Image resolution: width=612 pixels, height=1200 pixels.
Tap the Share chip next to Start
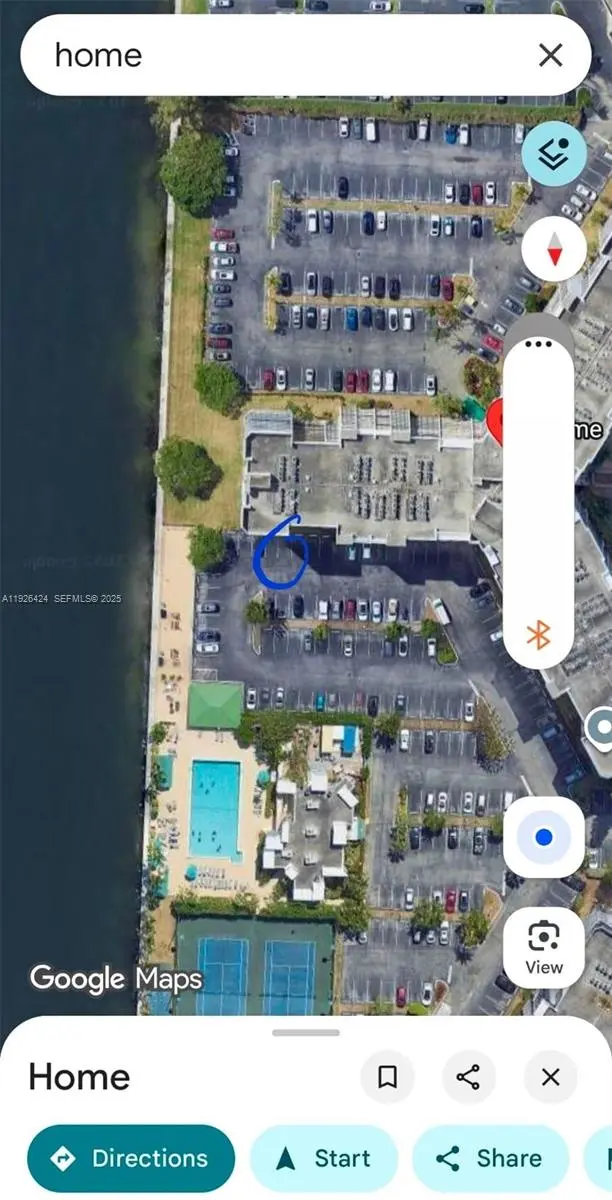point(490,1158)
